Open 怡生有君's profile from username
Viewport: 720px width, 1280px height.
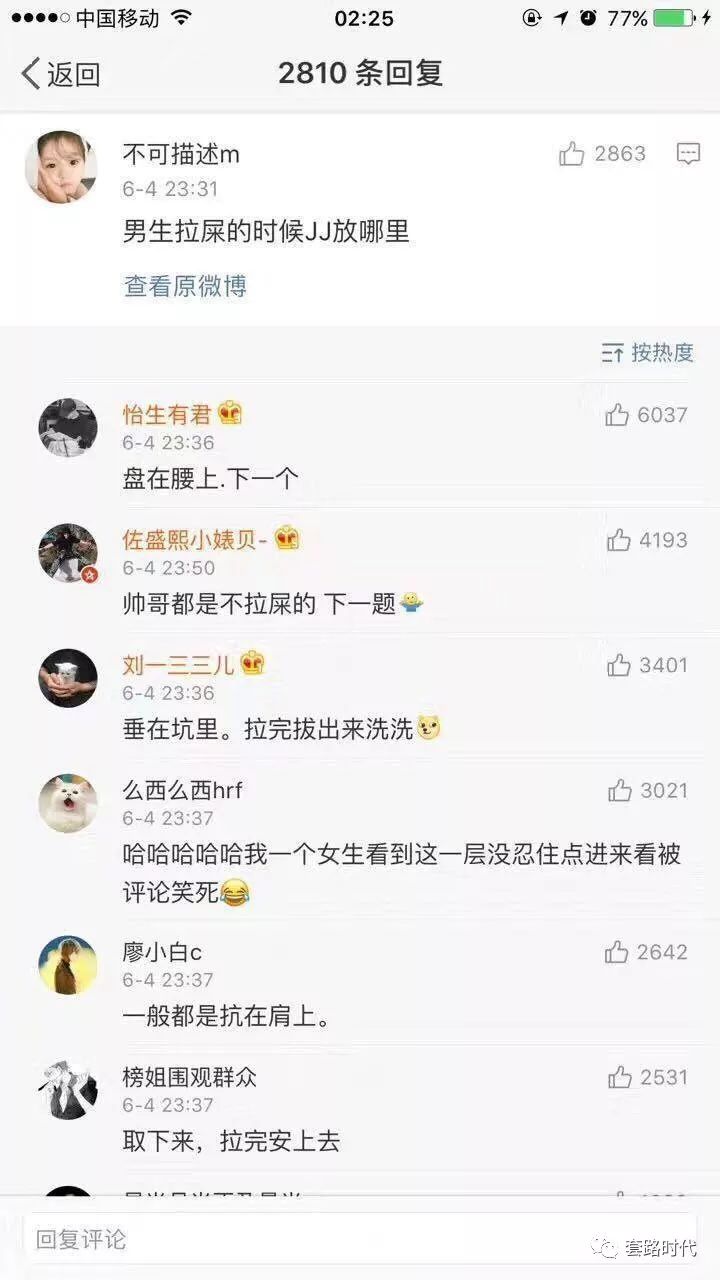point(167,415)
